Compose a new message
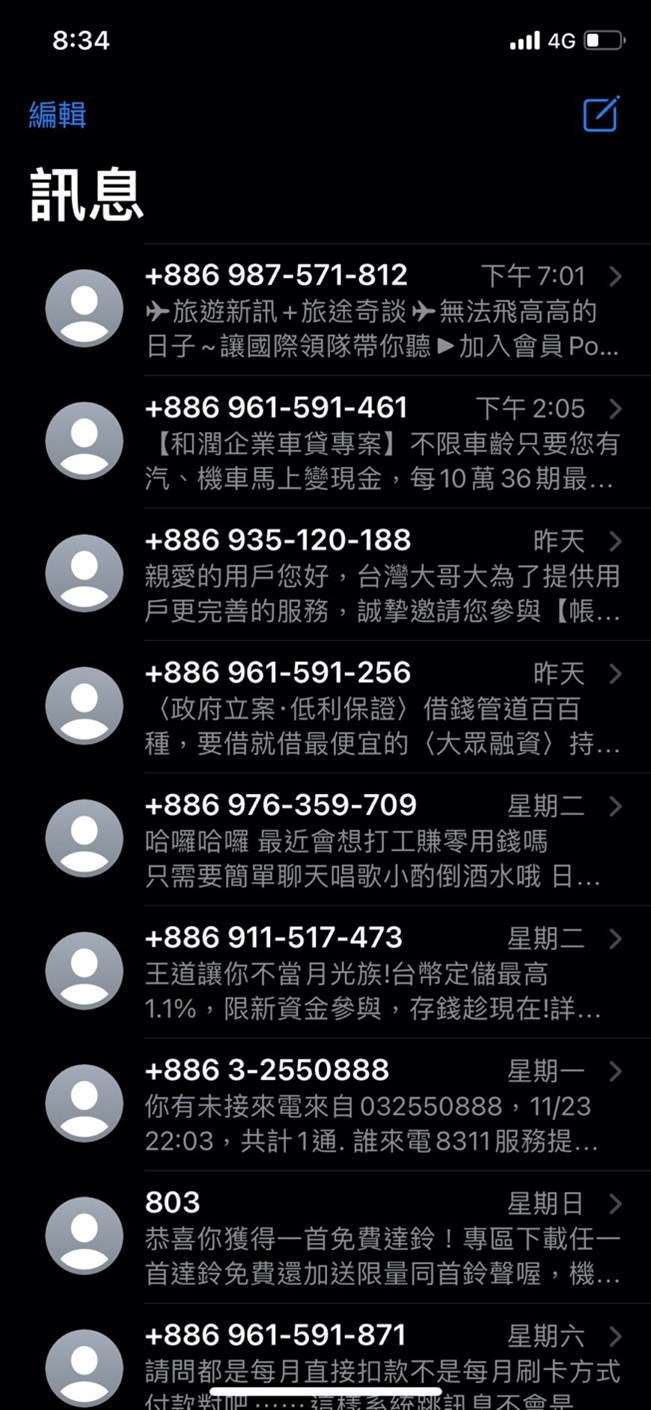 601,114
